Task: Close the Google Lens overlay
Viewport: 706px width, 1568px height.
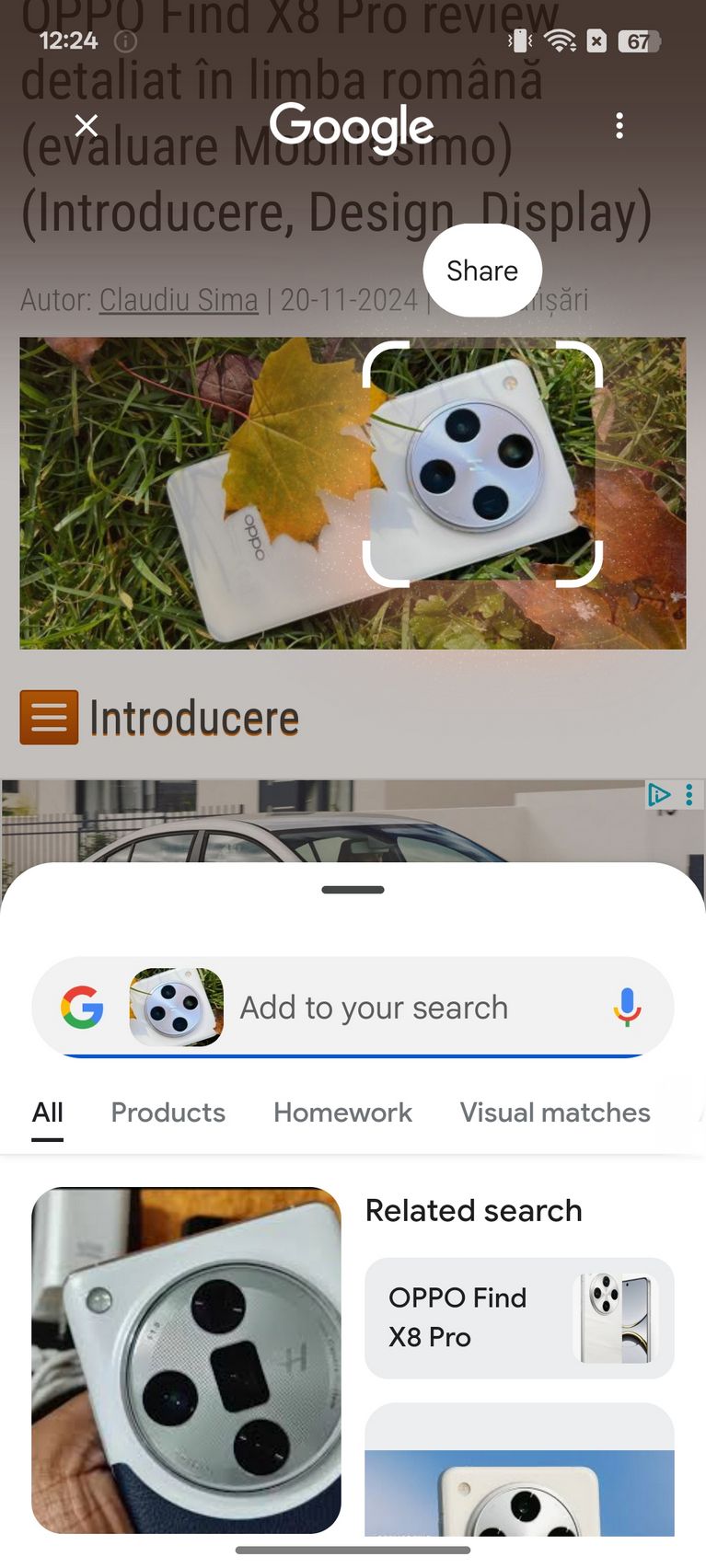Action: [x=87, y=125]
